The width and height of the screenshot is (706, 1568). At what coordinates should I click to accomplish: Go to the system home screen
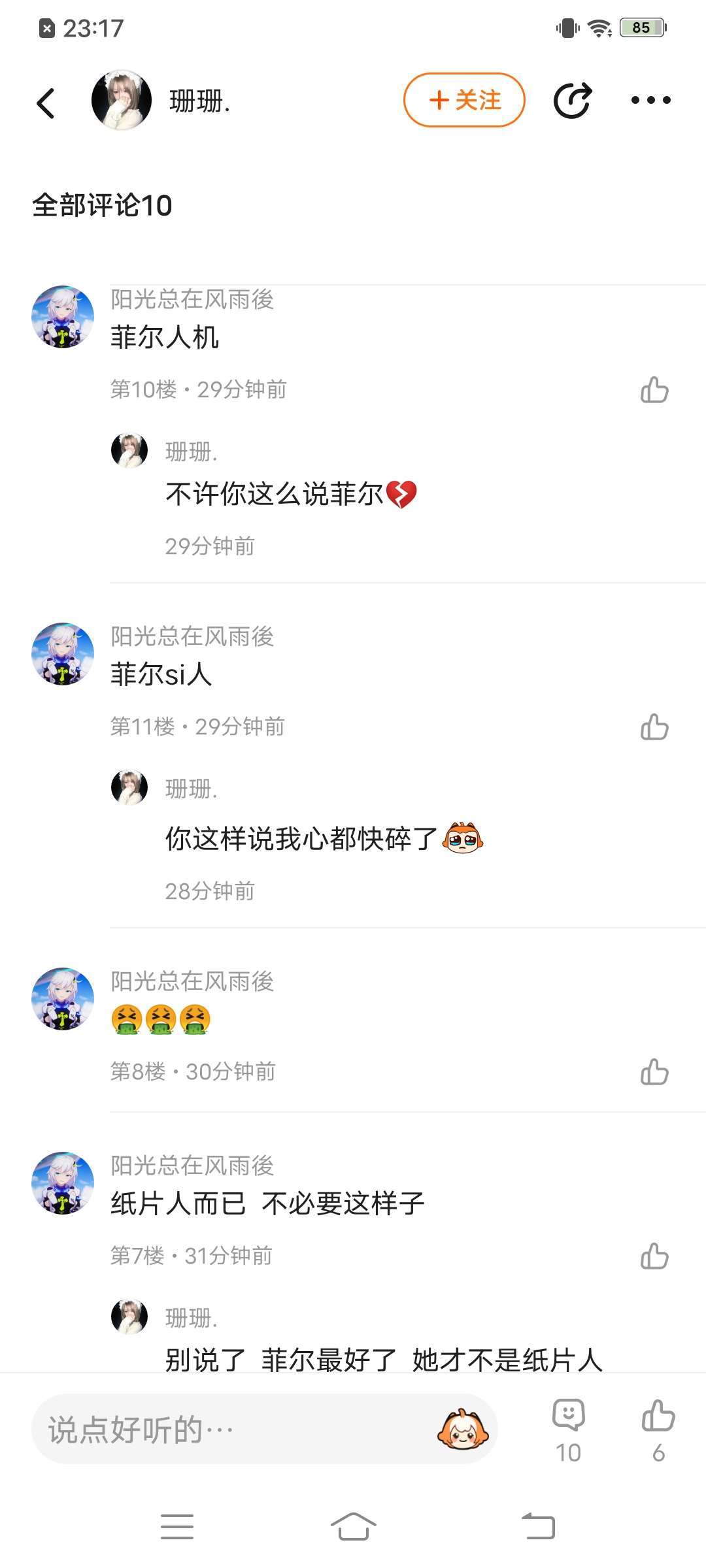pyautogui.click(x=353, y=1526)
